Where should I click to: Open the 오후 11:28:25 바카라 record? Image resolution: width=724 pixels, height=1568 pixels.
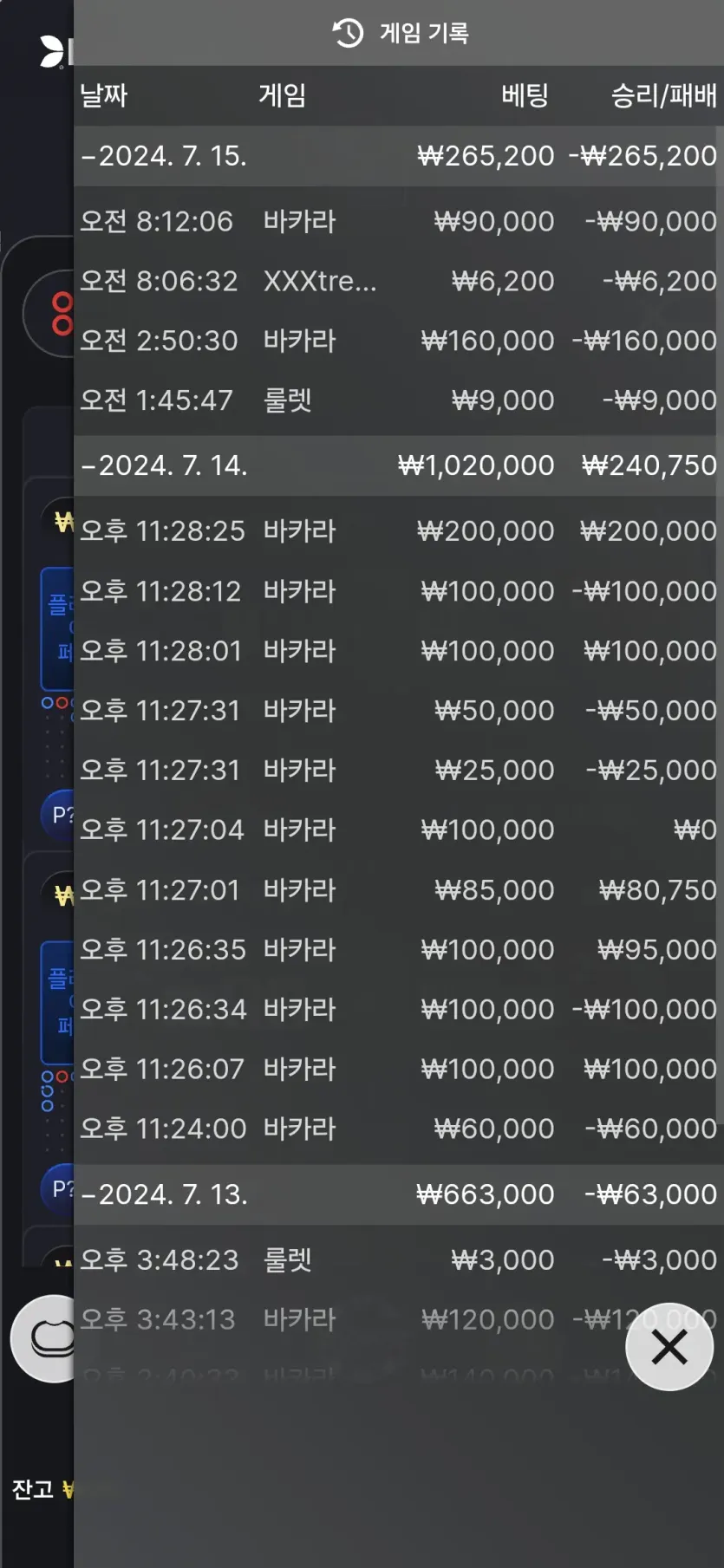click(x=399, y=530)
